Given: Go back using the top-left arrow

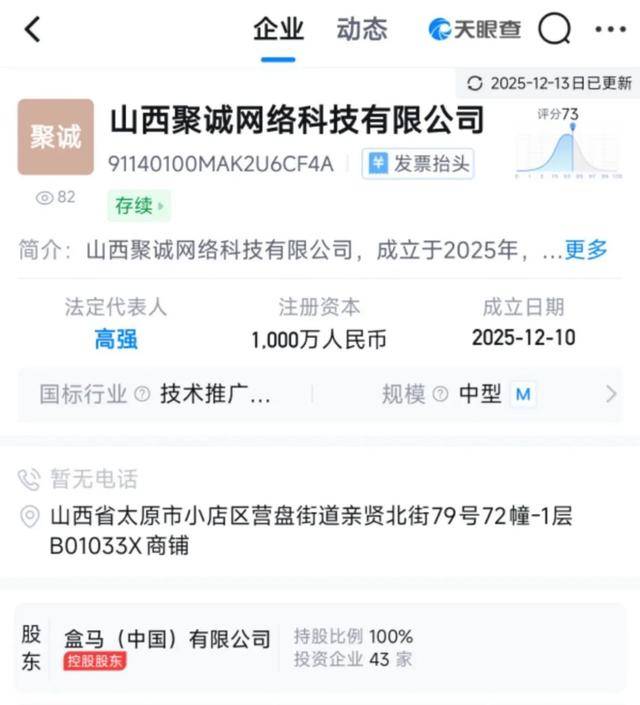Looking at the screenshot, I should tap(33, 30).
